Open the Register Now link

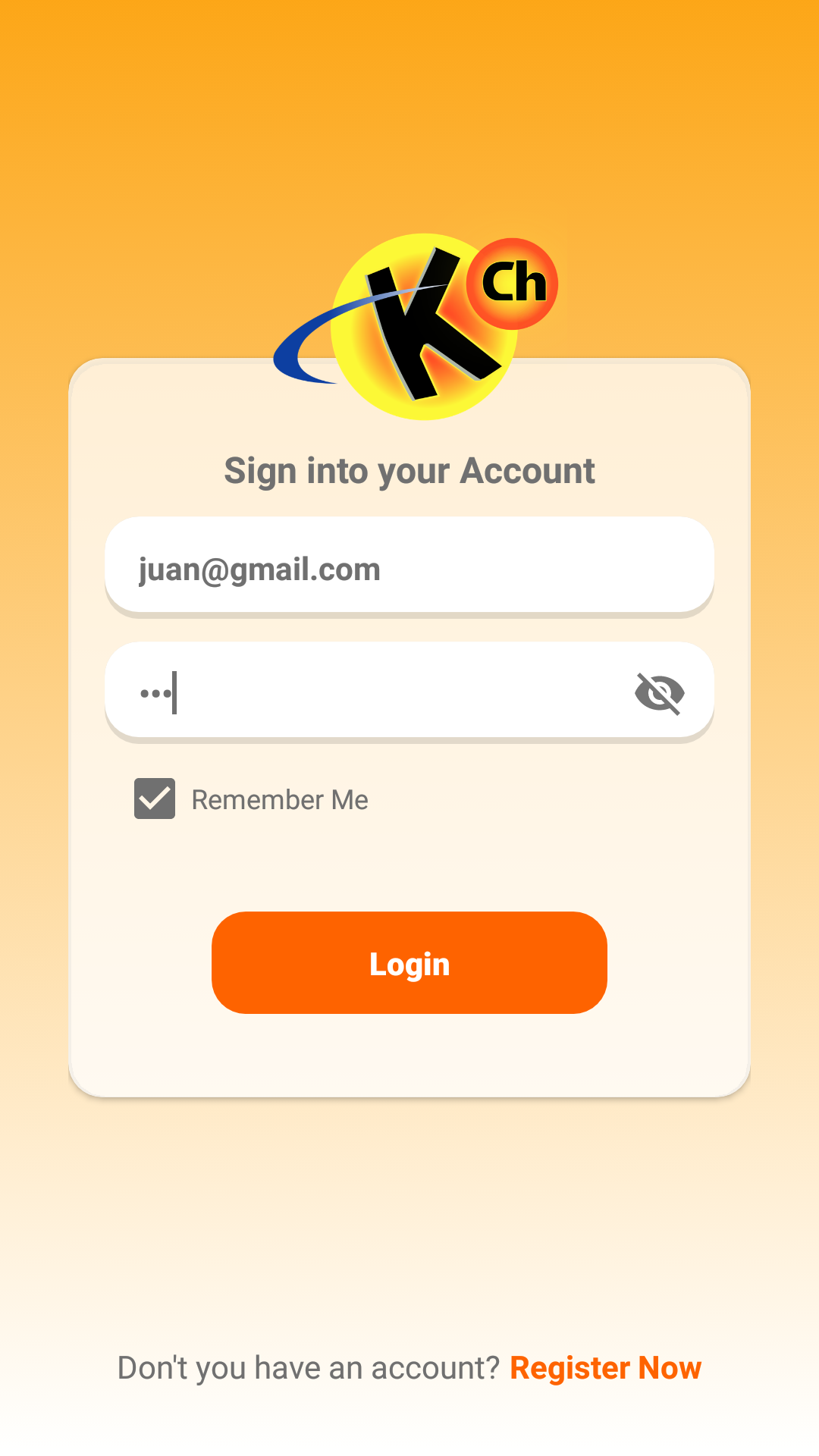[605, 1368]
